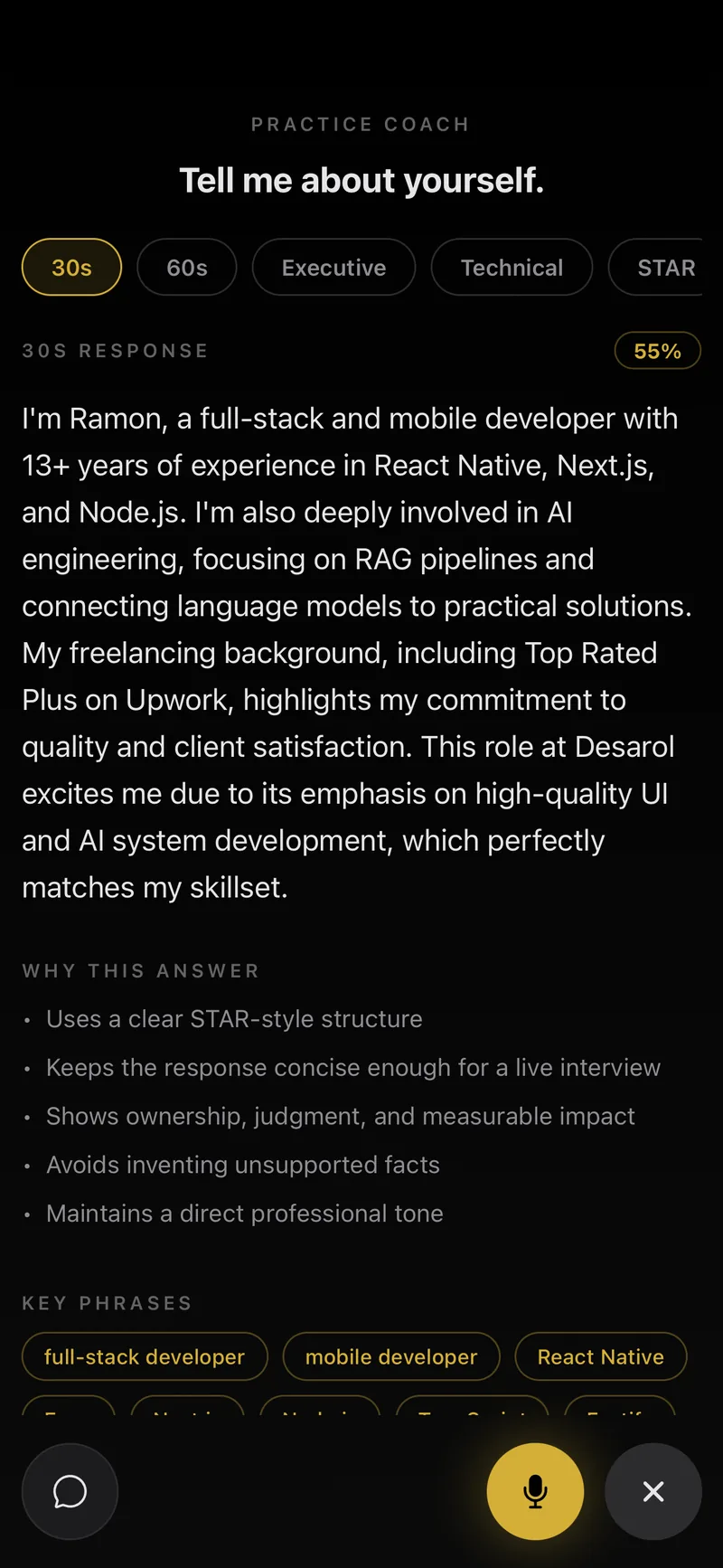723x1568 pixels.
Task: Switch to the 60s response
Action: (x=187, y=268)
